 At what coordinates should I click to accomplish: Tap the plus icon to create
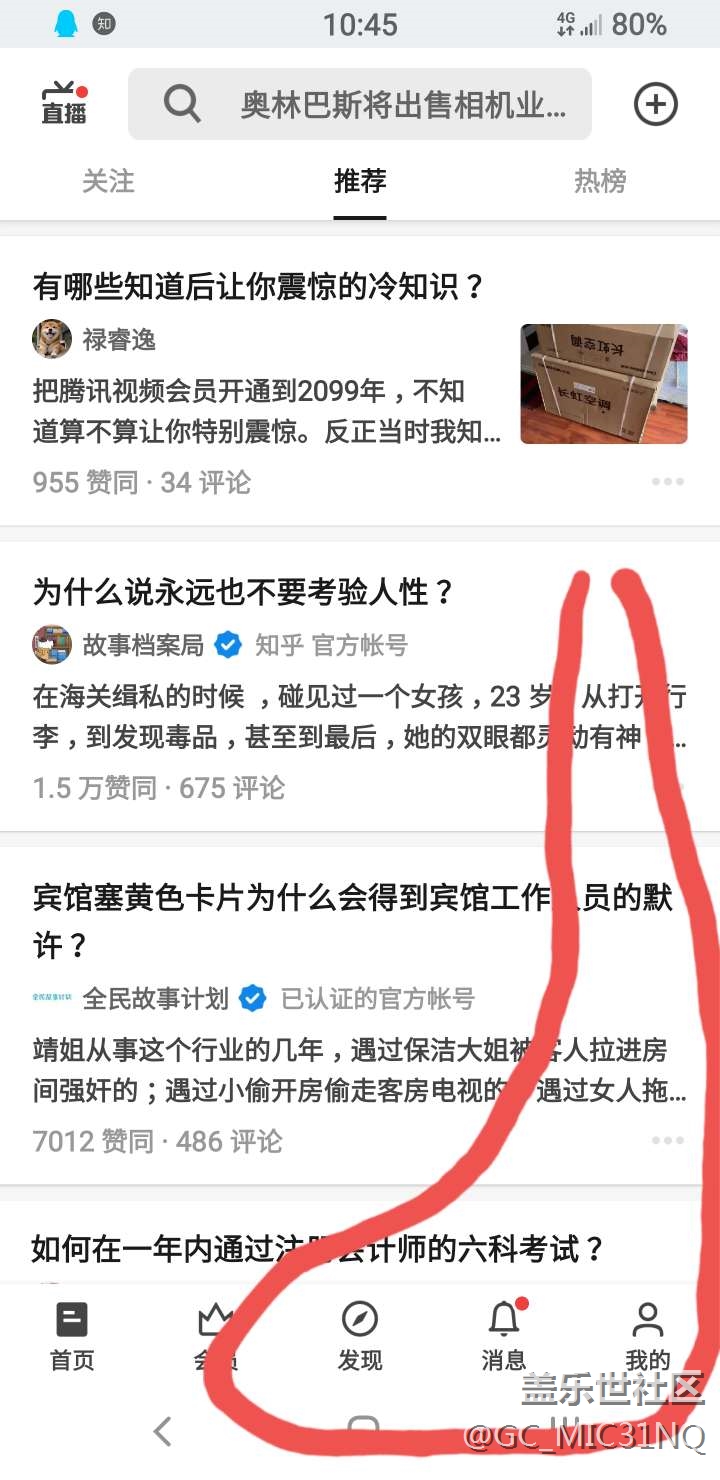656,104
